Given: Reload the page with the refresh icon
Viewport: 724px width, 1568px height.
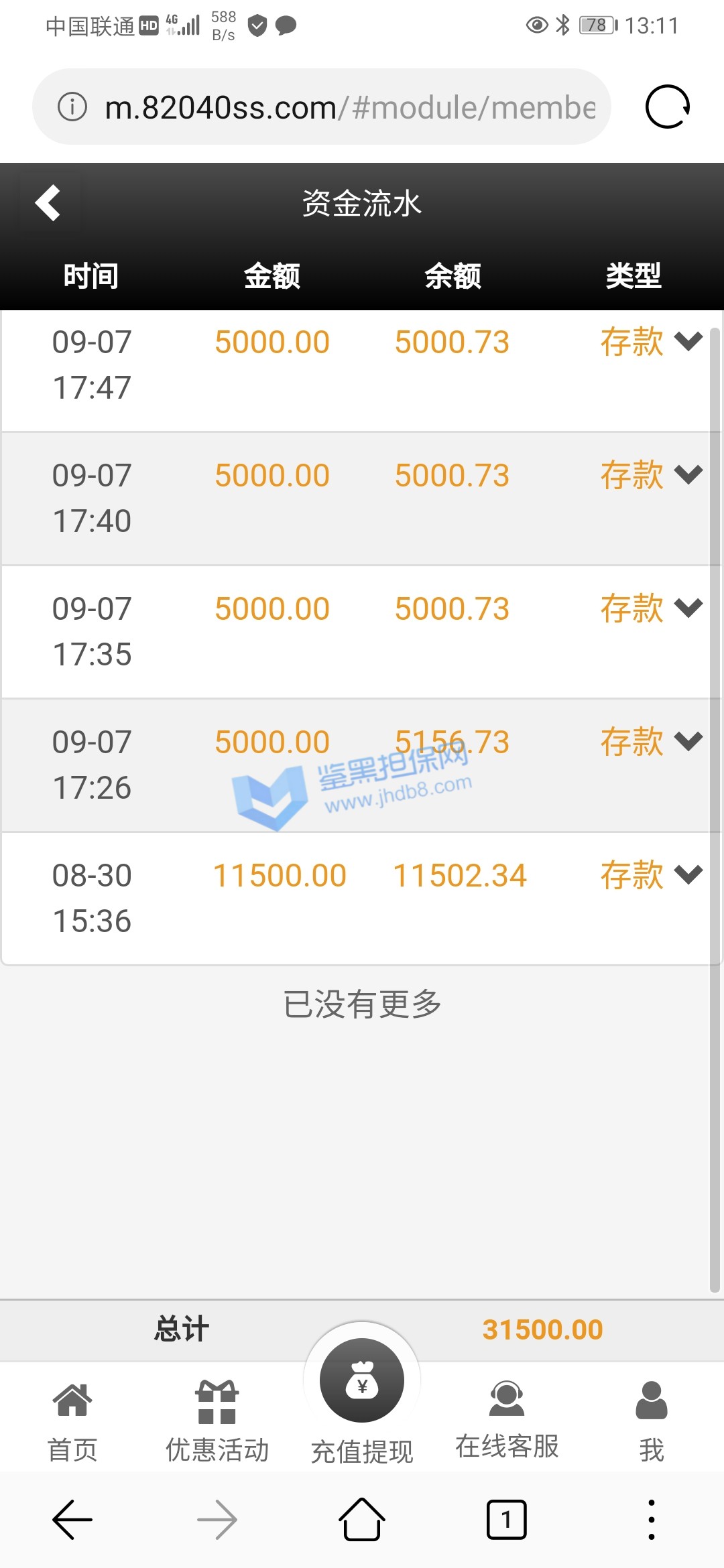Looking at the screenshot, I should point(667,107).
